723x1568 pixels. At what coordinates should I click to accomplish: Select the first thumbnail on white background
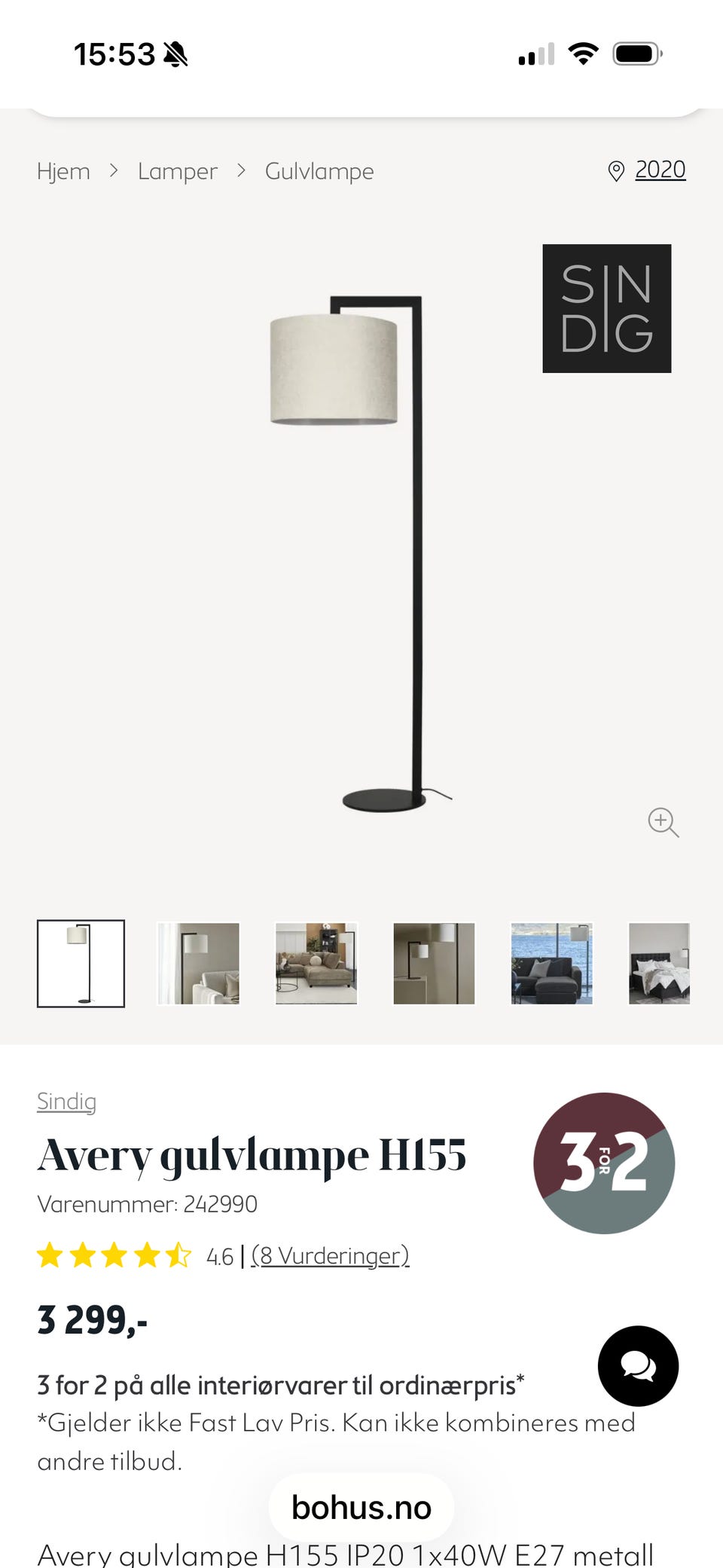(81, 964)
